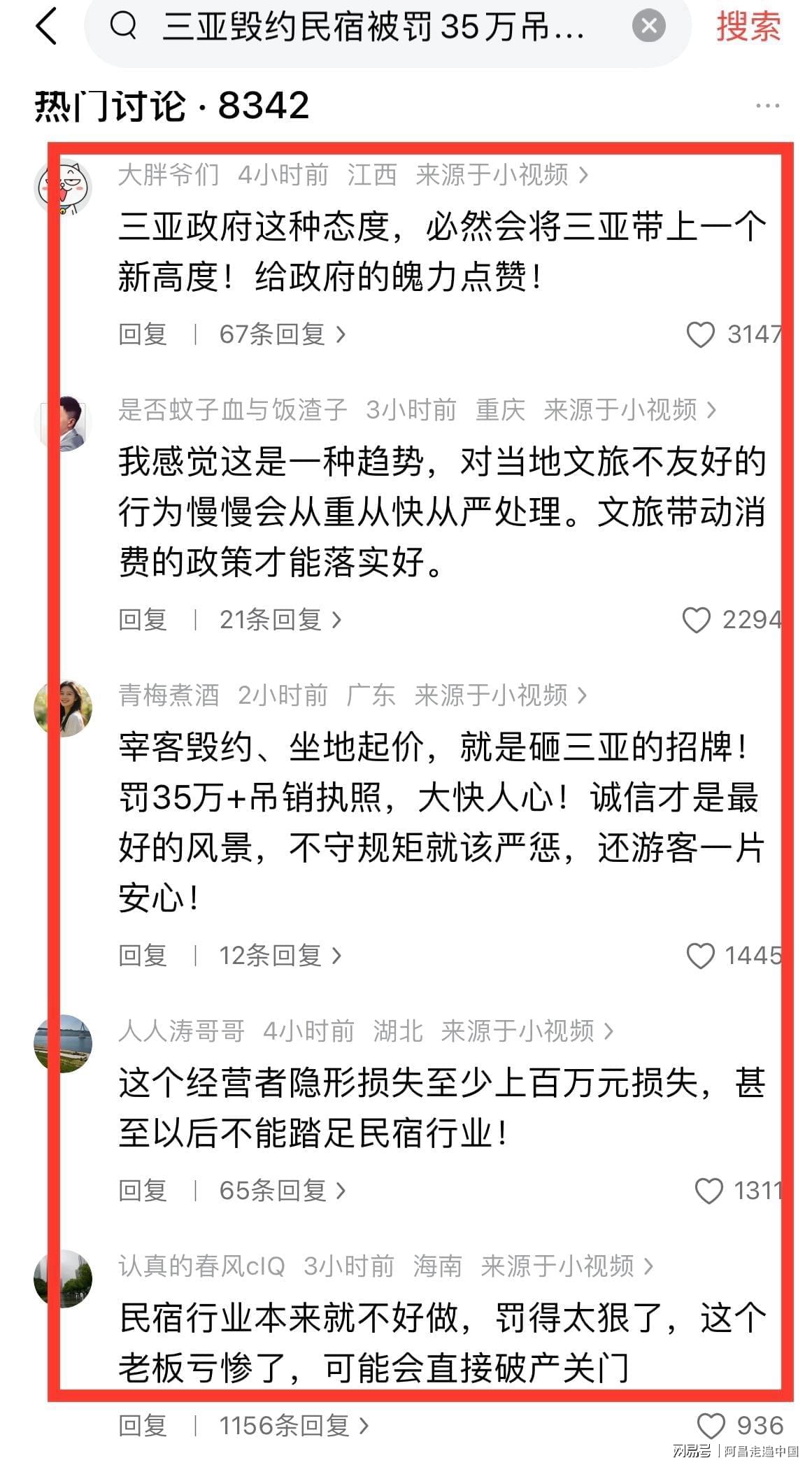Expand 21条回复 replies
Image resolution: width=812 pixels, height=1465 pixels.
[280, 620]
